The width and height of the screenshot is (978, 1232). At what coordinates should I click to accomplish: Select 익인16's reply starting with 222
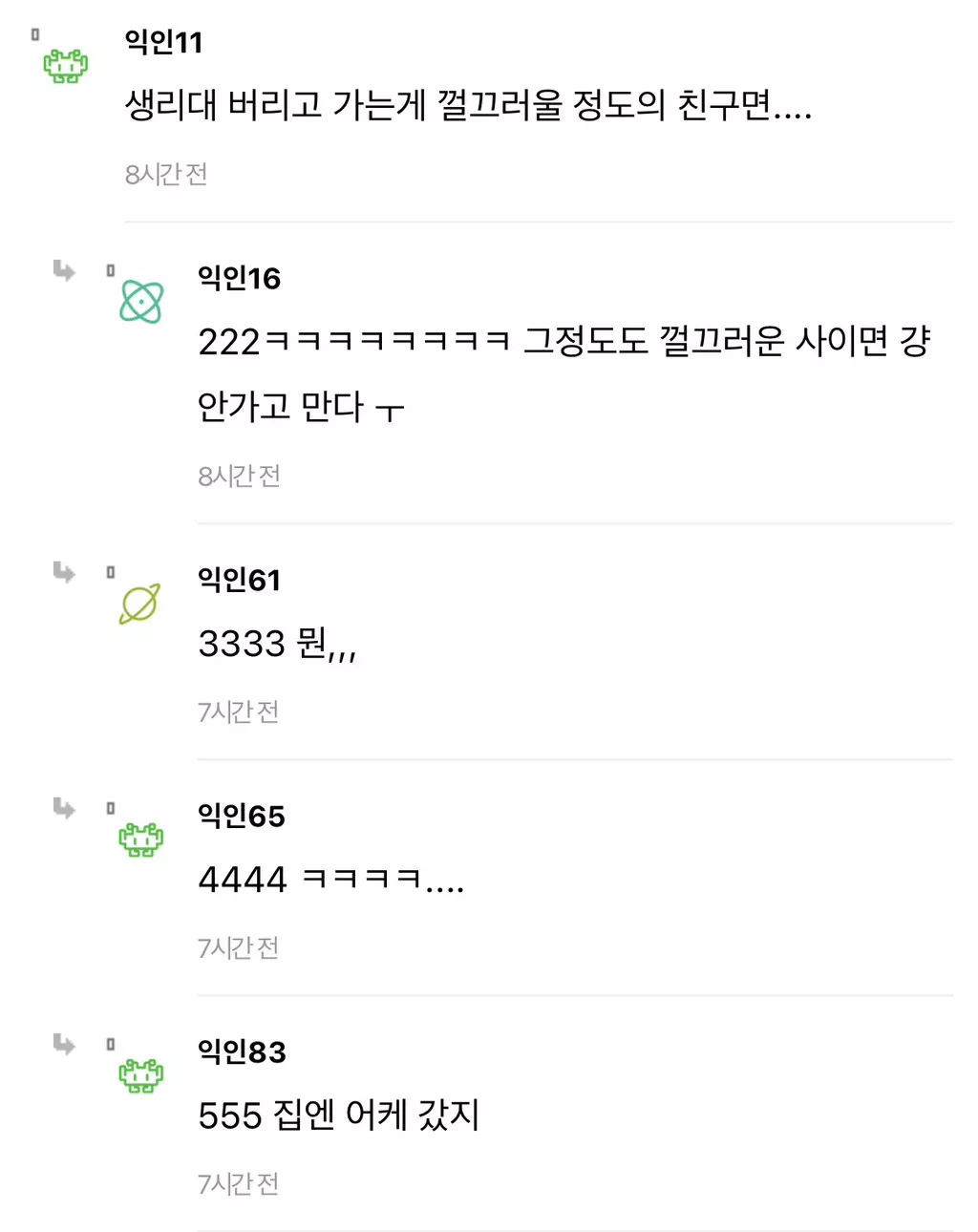tap(563, 372)
